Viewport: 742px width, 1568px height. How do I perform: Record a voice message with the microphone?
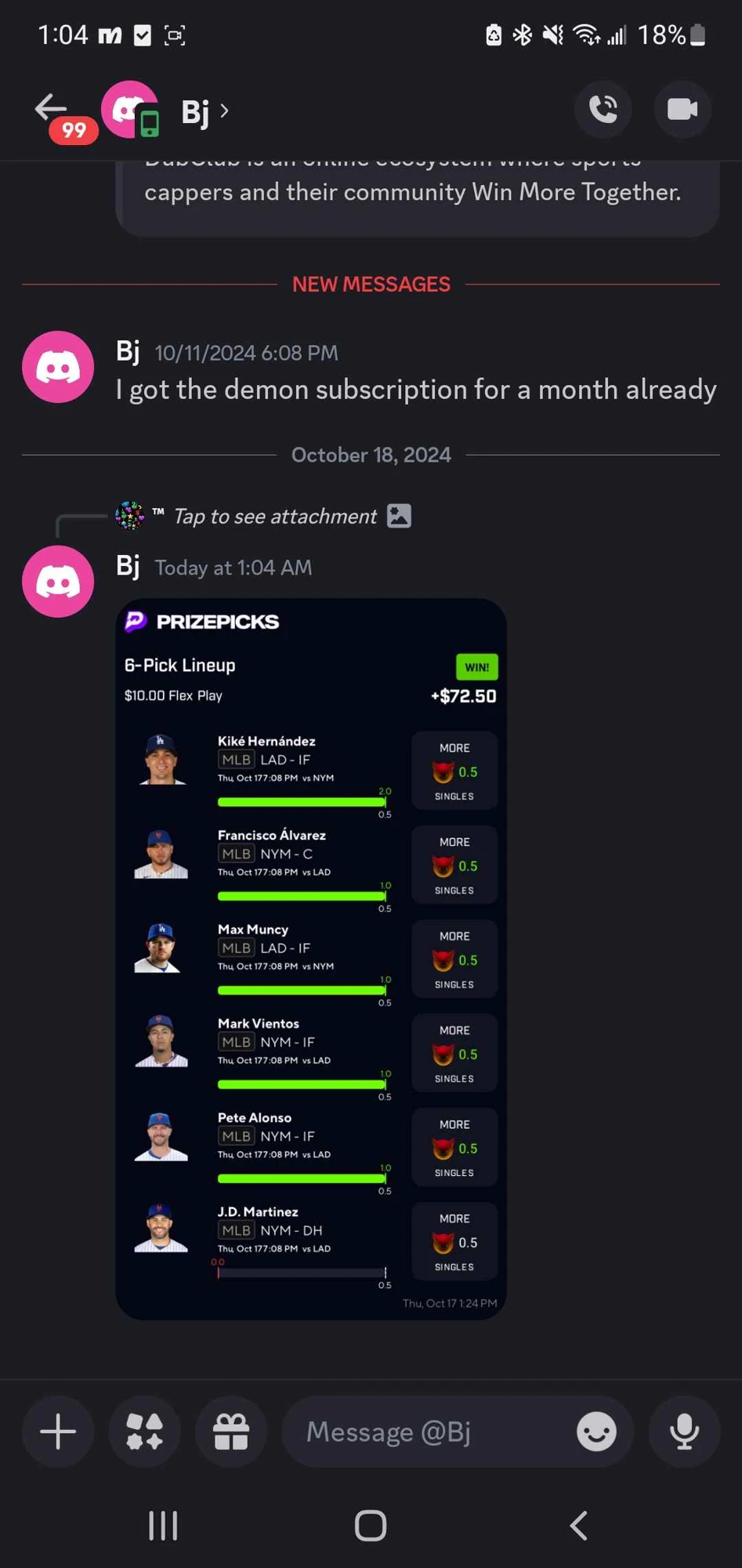pos(684,1432)
